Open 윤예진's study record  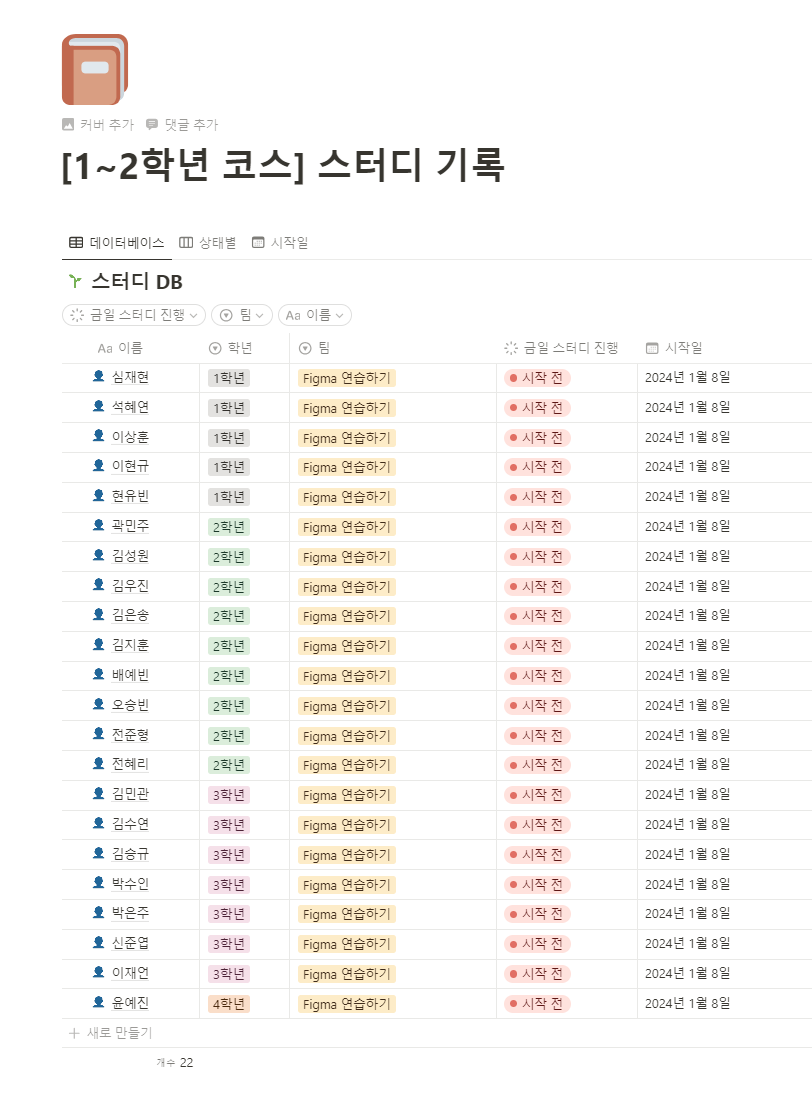coord(130,1003)
